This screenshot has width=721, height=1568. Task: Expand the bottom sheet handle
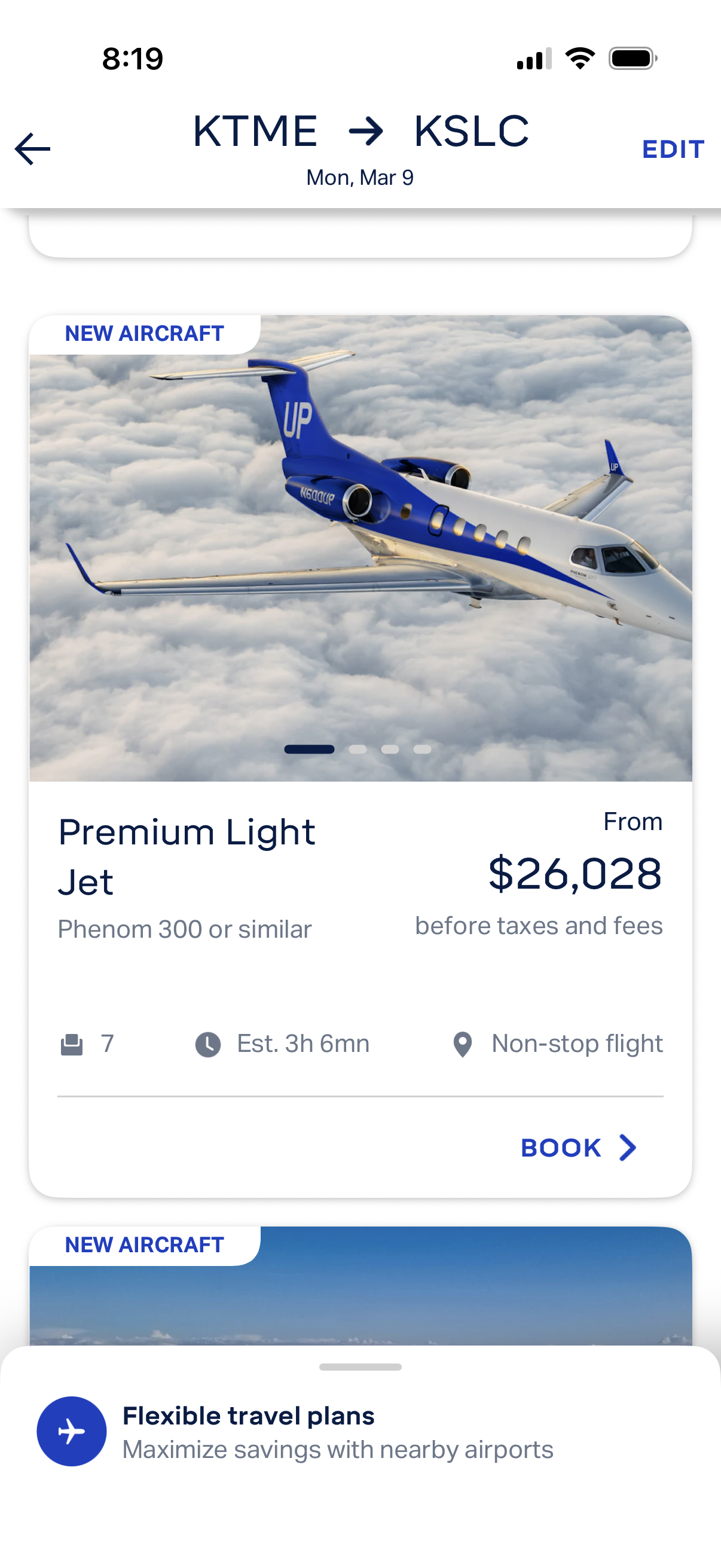(x=360, y=1367)
